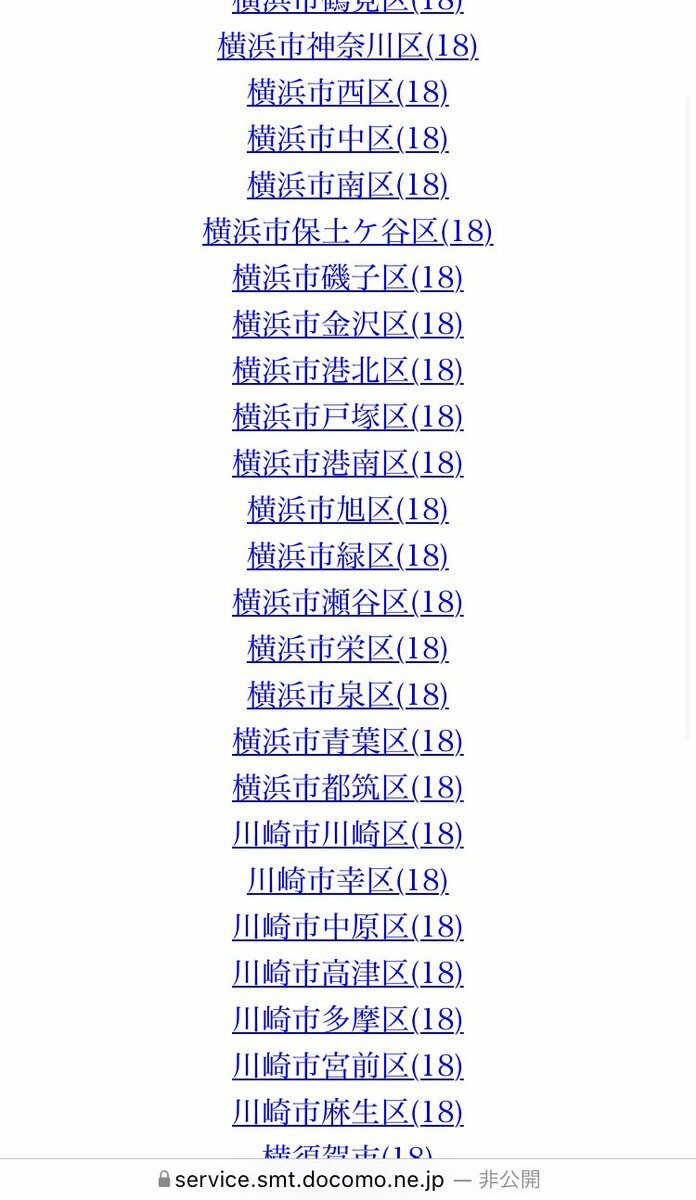This screenshot has height=1200, width=696.
Task: Open the 川崎市川崎区(18) link
Action: click(347, 834)
